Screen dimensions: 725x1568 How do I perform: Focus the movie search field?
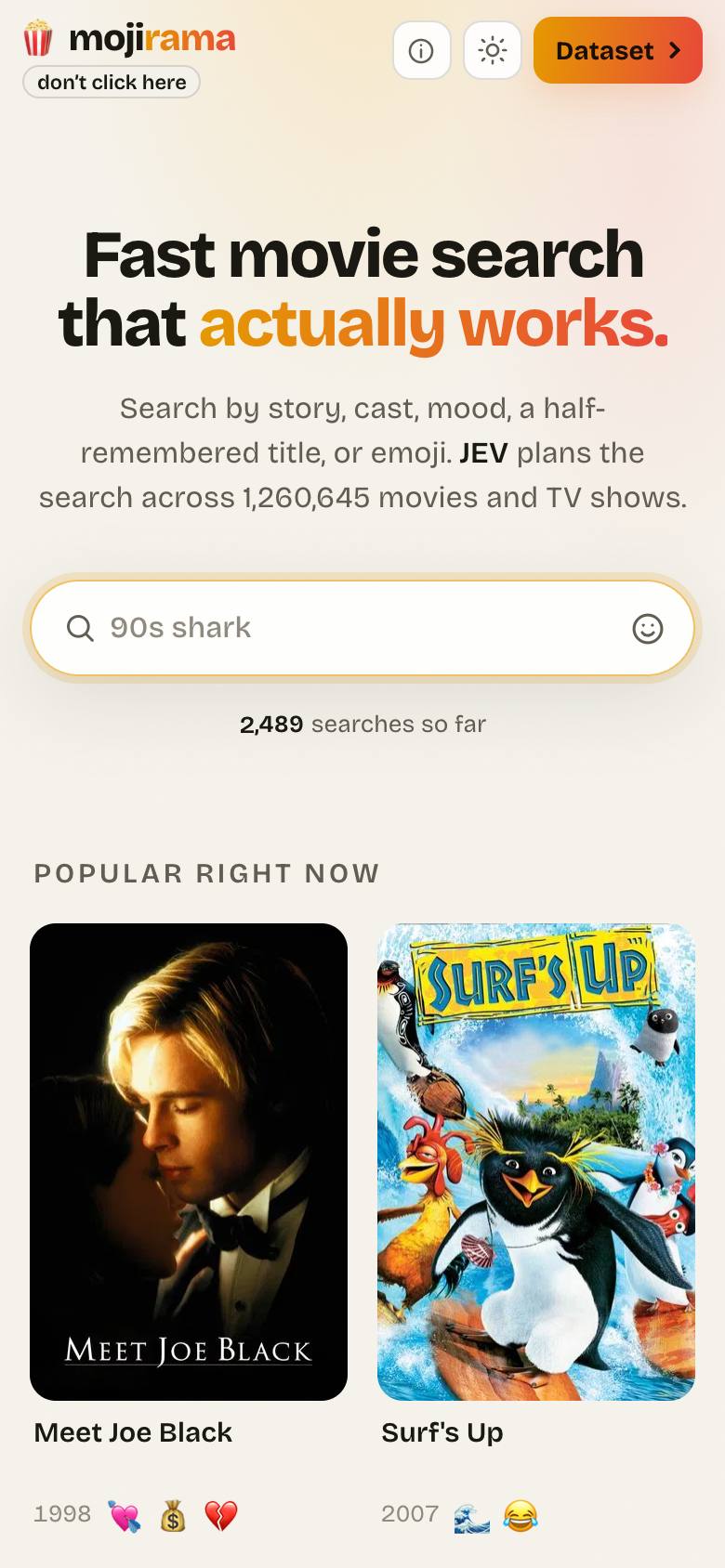tap(362, 628)
